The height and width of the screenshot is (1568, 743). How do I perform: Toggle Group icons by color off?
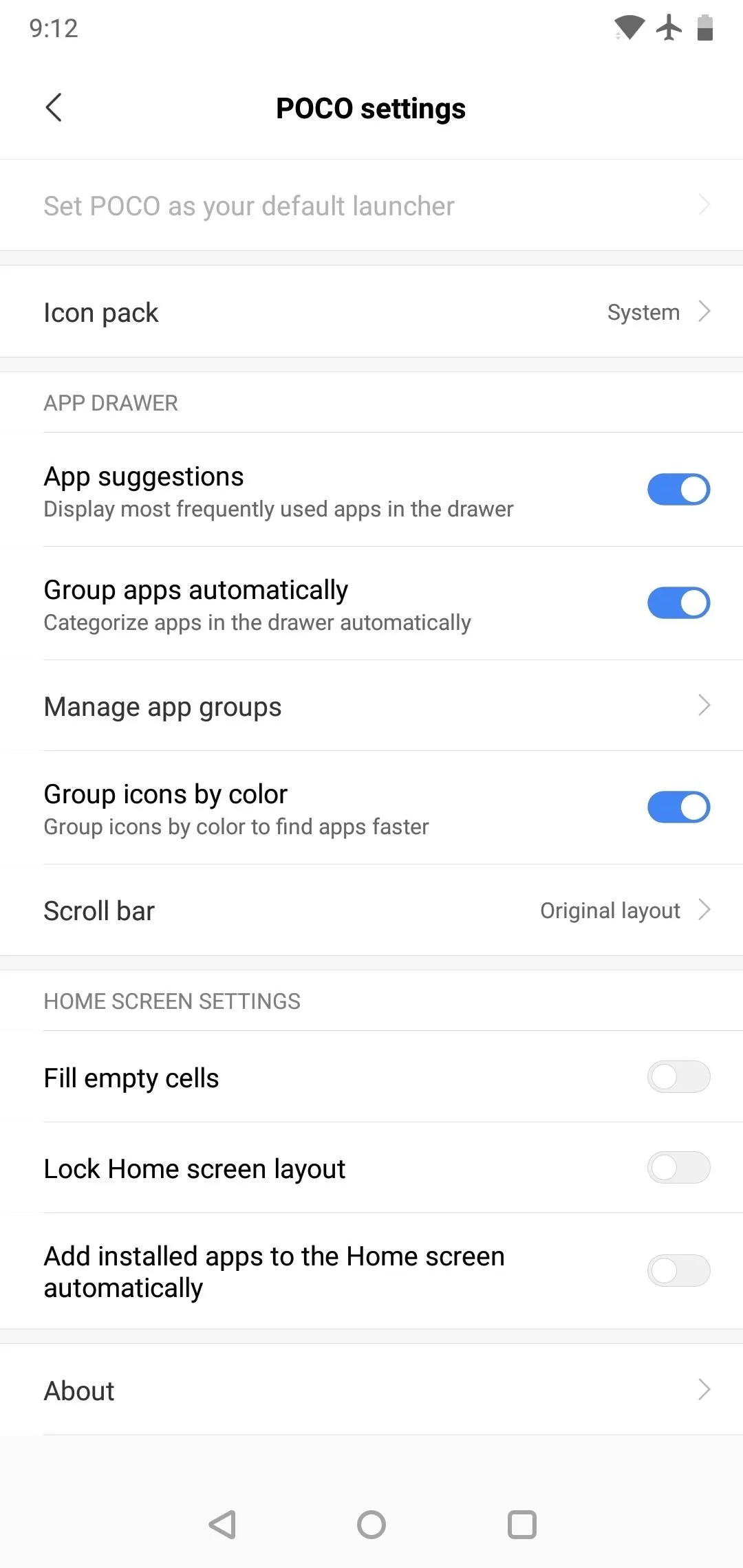pyautogui.click(x=678, y=807)
